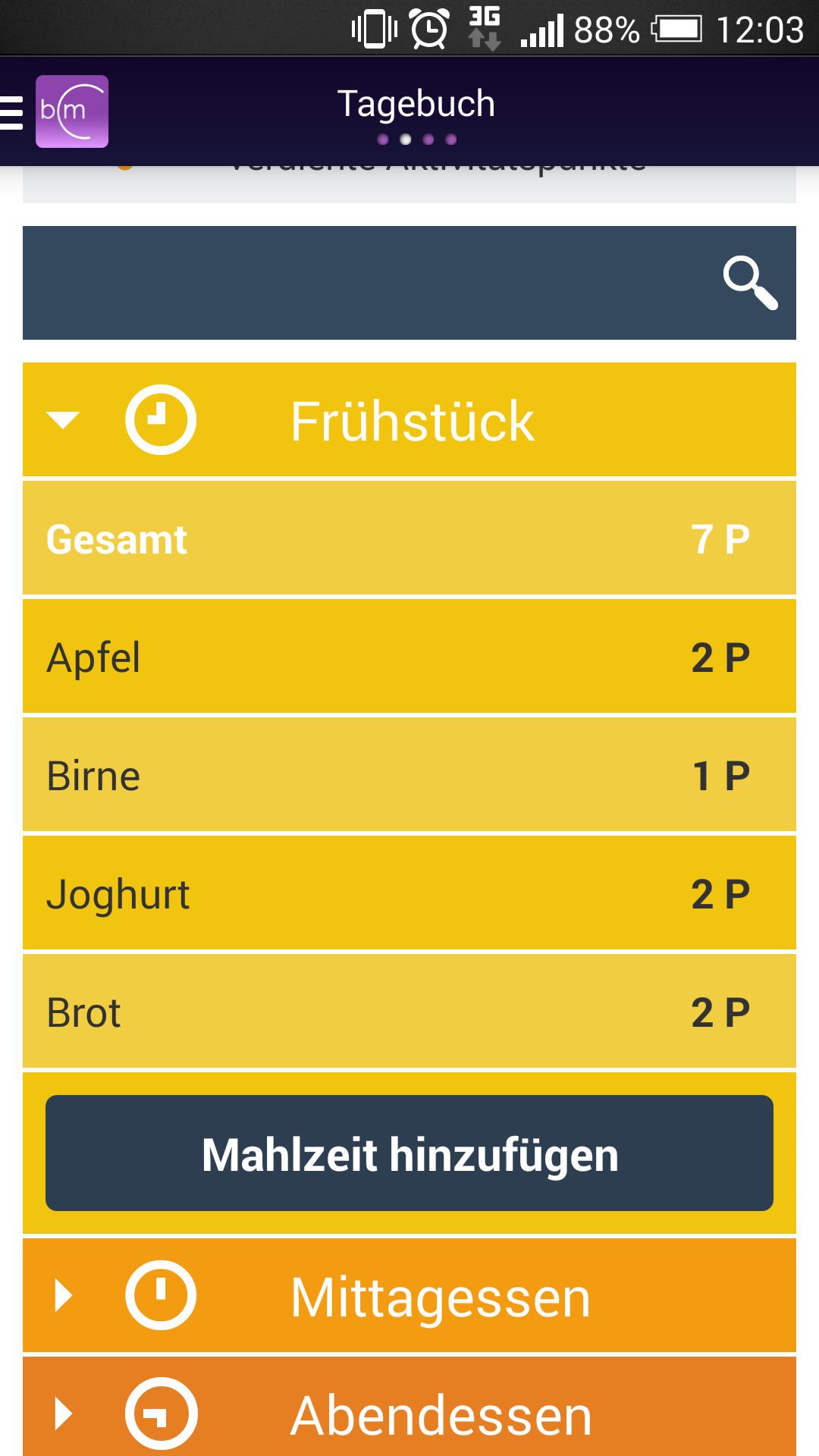Open the hamburger drawer menu
This screenshot has height=1456, width=819.
(x=12, y=111)
